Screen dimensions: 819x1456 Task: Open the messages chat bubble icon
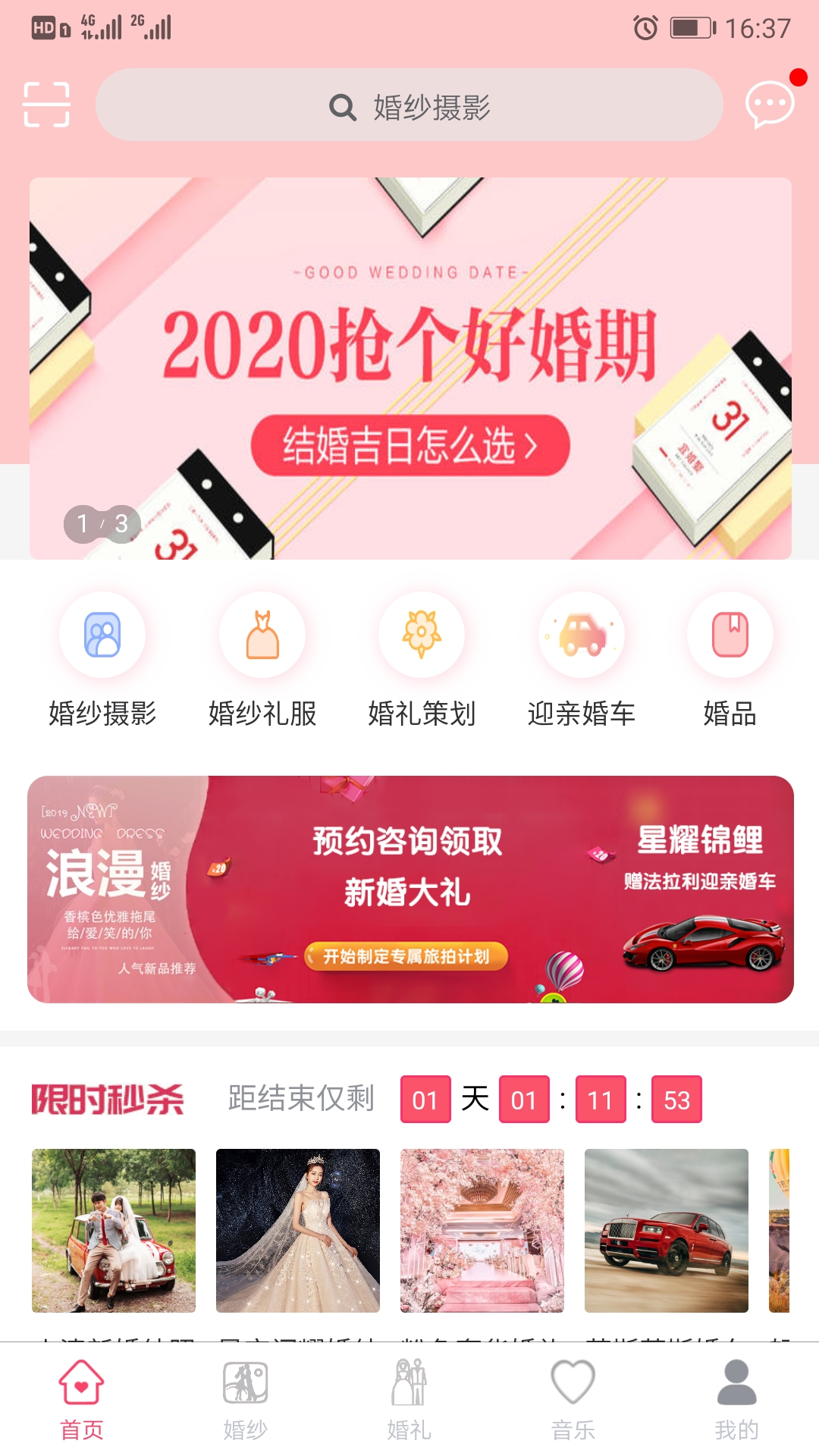pos(769,105)
